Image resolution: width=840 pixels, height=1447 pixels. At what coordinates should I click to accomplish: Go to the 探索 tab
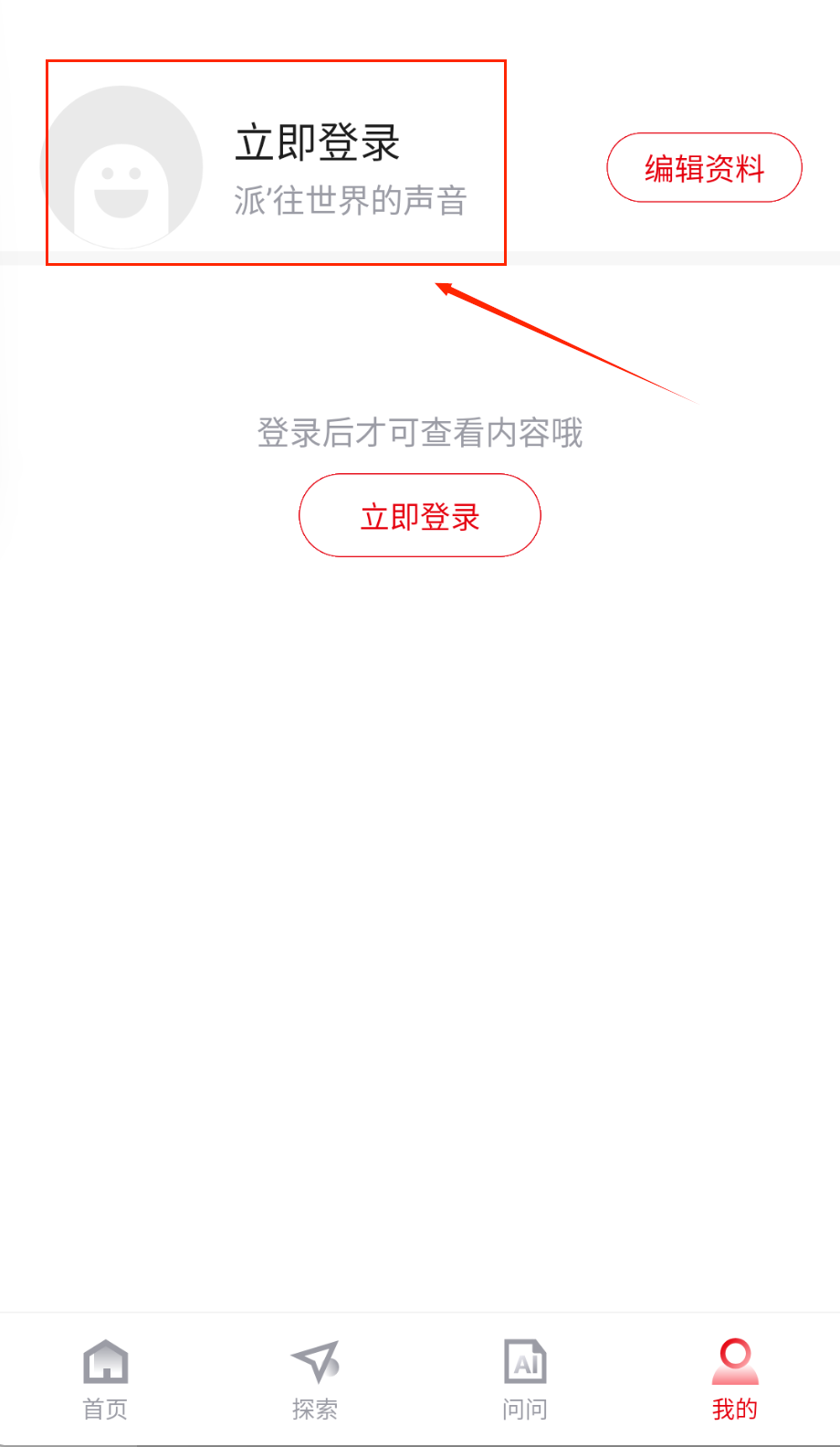click(x=315, y=1379)
